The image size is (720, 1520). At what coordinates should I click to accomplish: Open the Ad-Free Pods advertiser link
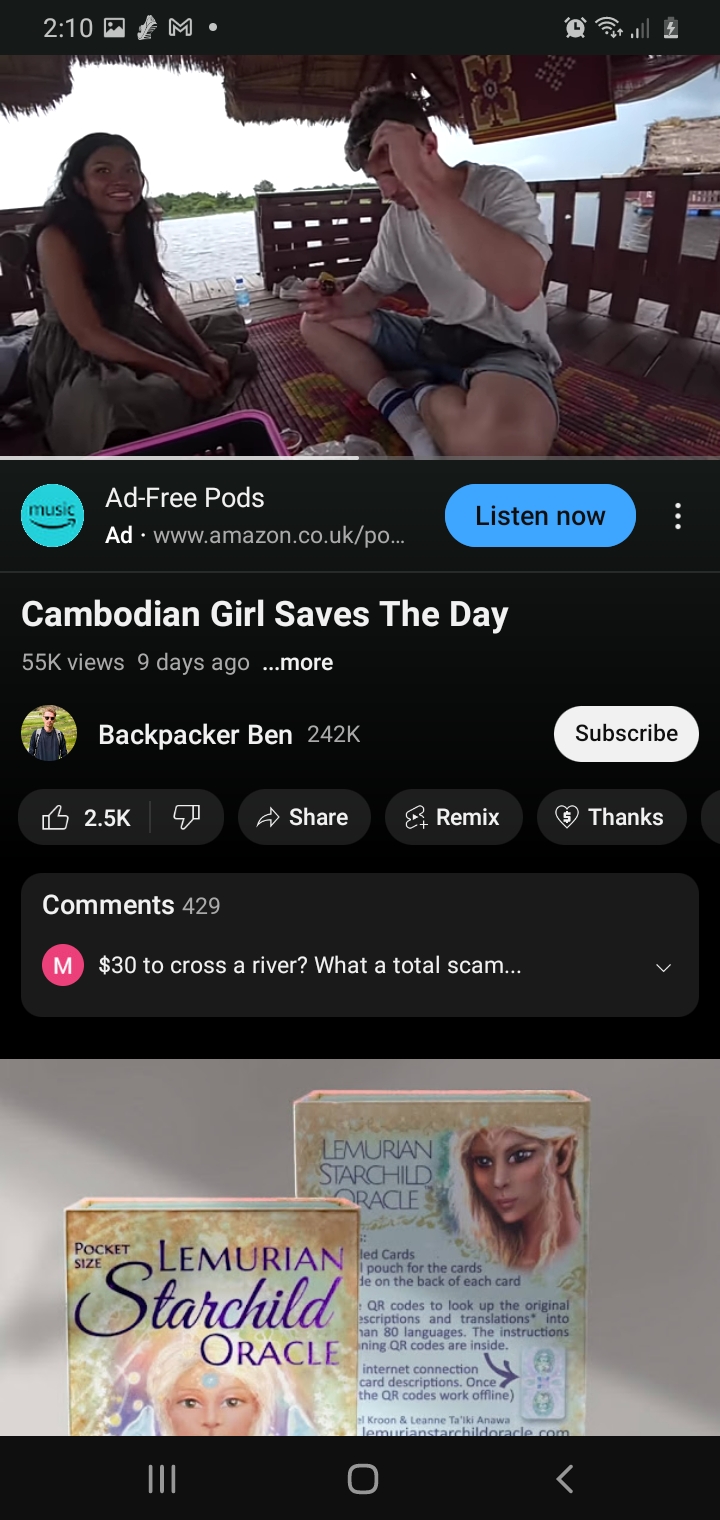coord(255,516)
